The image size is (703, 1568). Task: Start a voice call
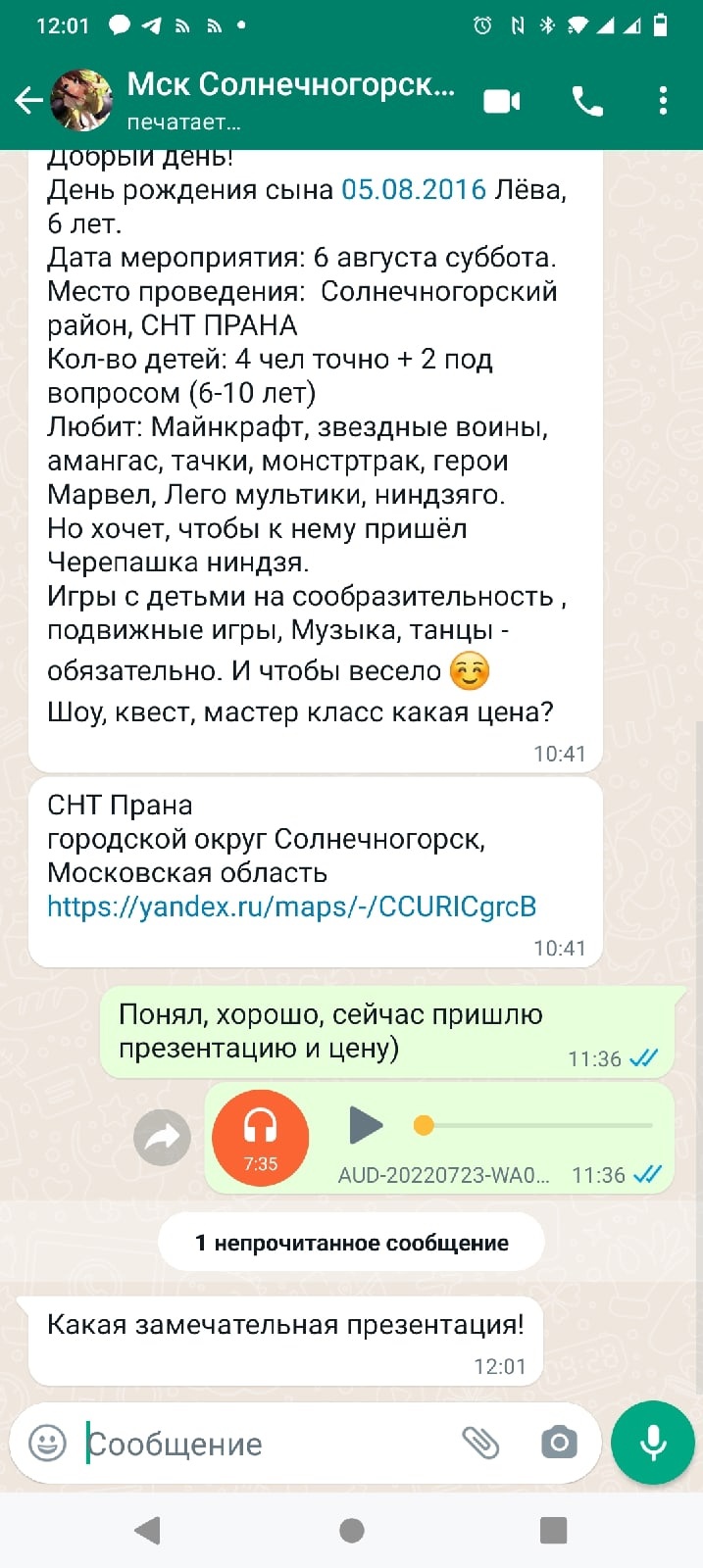[x=587, y=101]
